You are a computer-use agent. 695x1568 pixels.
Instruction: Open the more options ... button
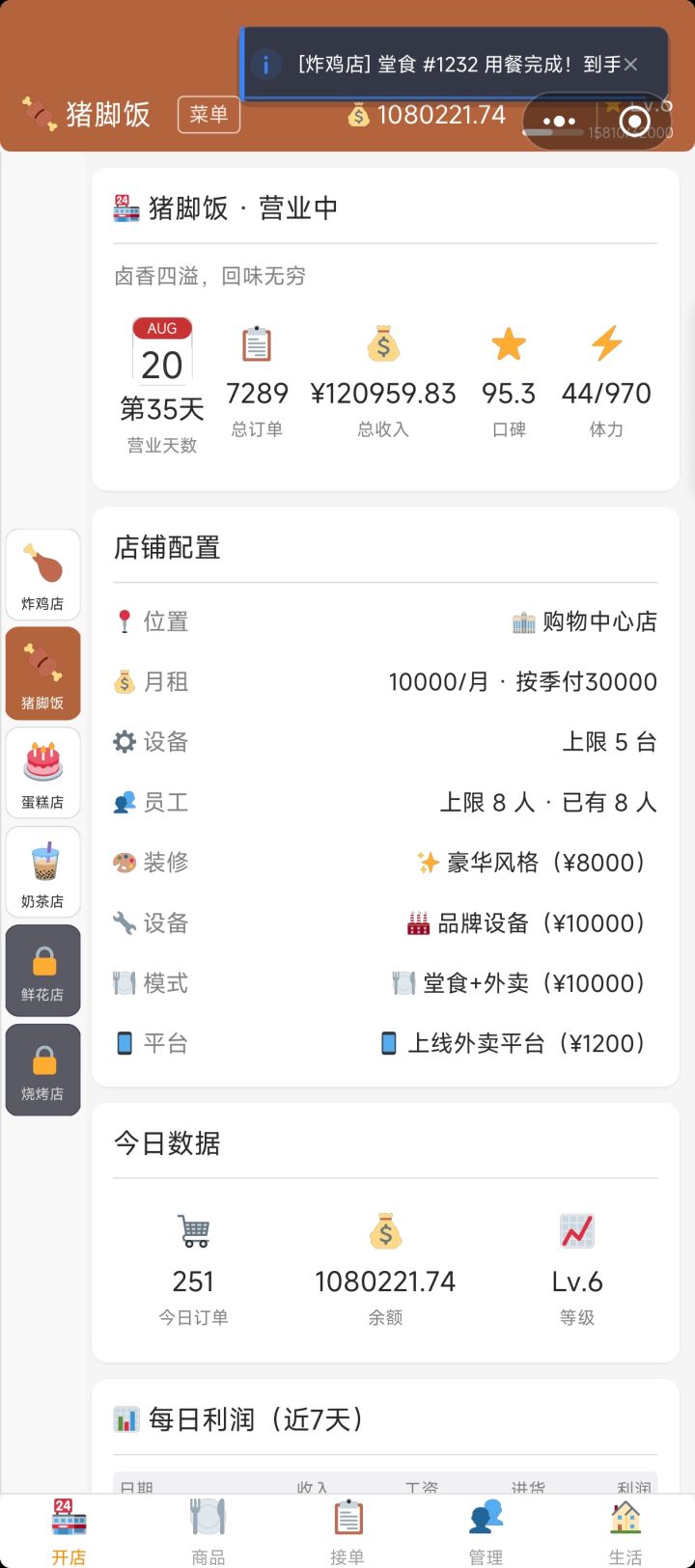tap(558, 122)
